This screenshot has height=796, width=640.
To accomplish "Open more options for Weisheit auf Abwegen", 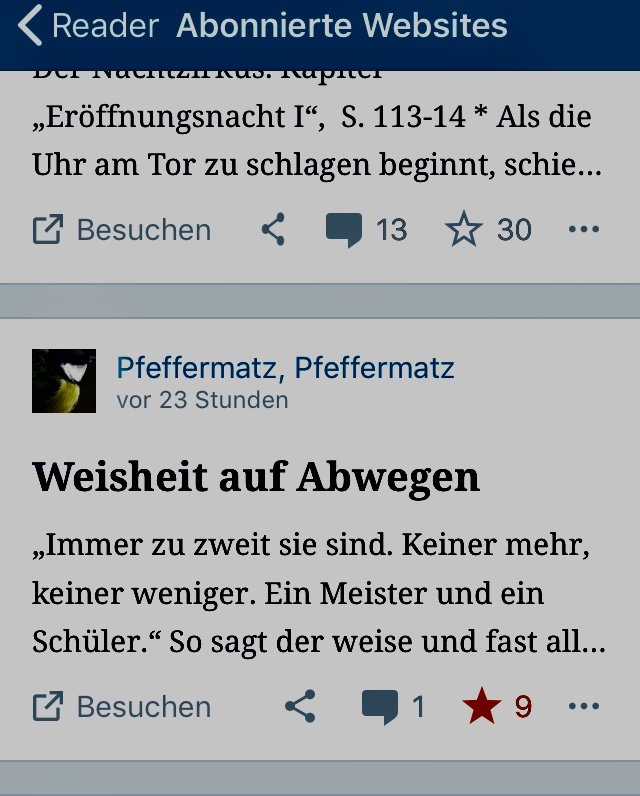I will pyautogui.click(x=584, y=707).
